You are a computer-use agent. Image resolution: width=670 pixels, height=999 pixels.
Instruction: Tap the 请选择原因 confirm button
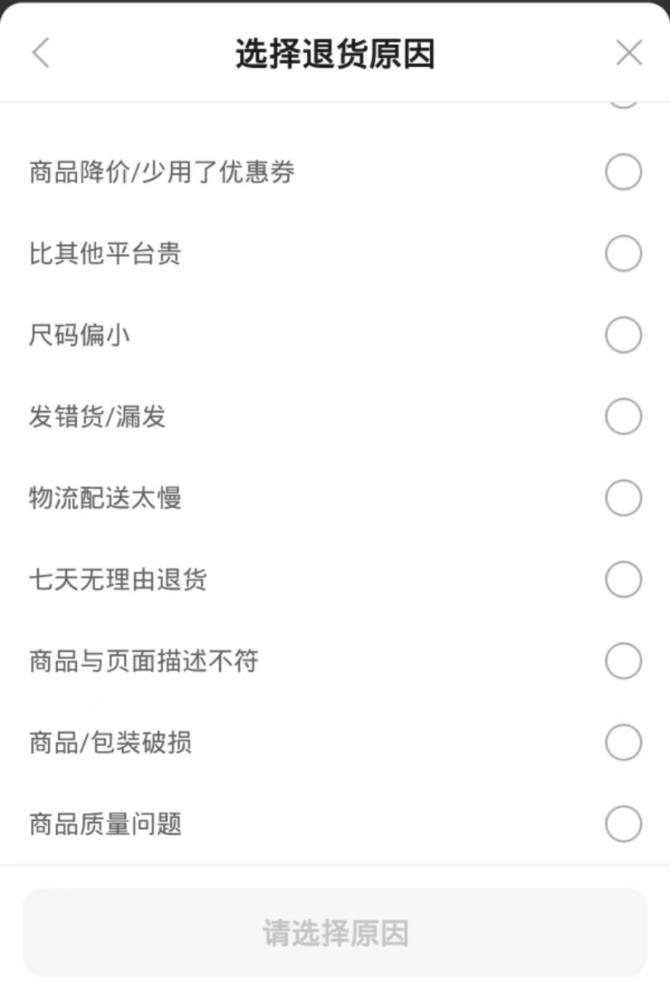[x=335, y=933]
